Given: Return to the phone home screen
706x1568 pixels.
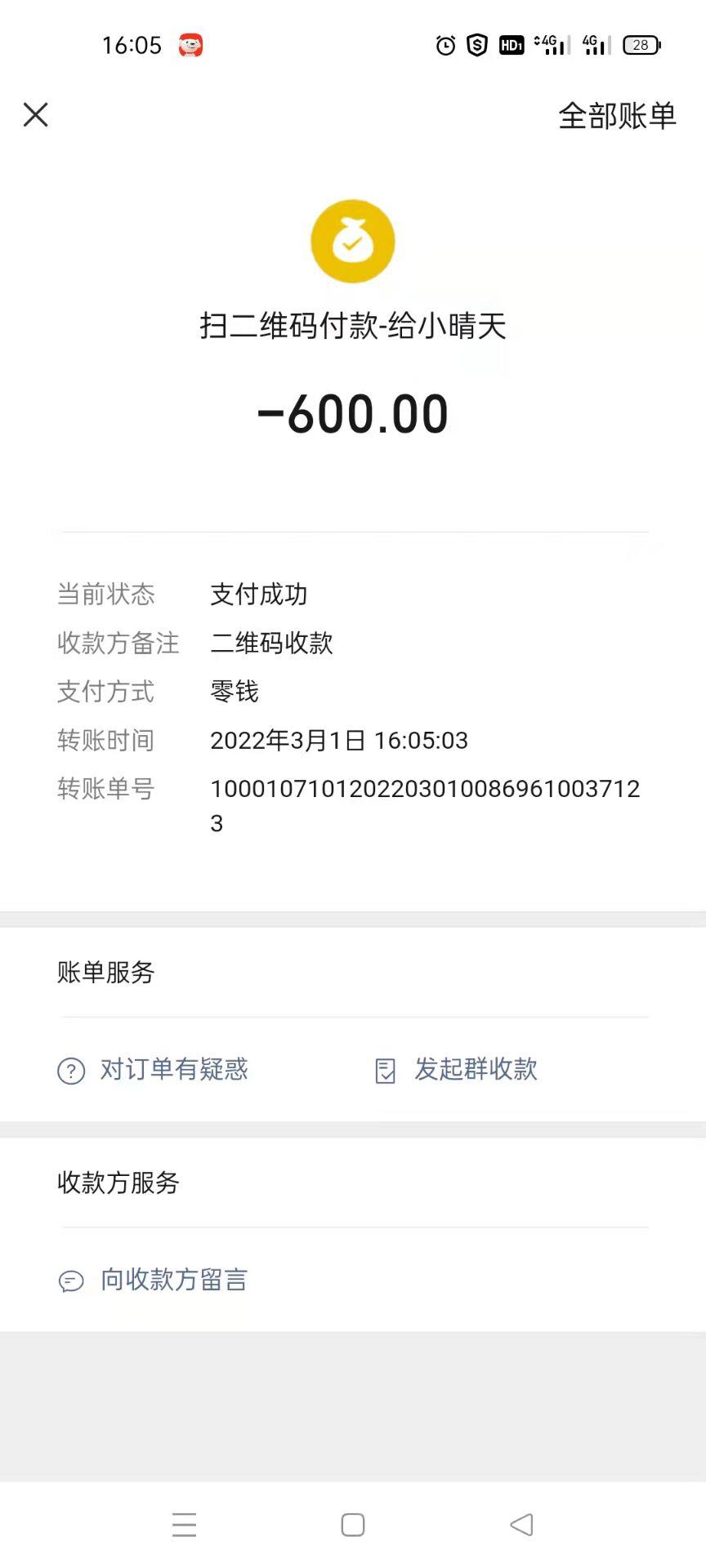Looking at the screenshot, I should coord(353,1525).
